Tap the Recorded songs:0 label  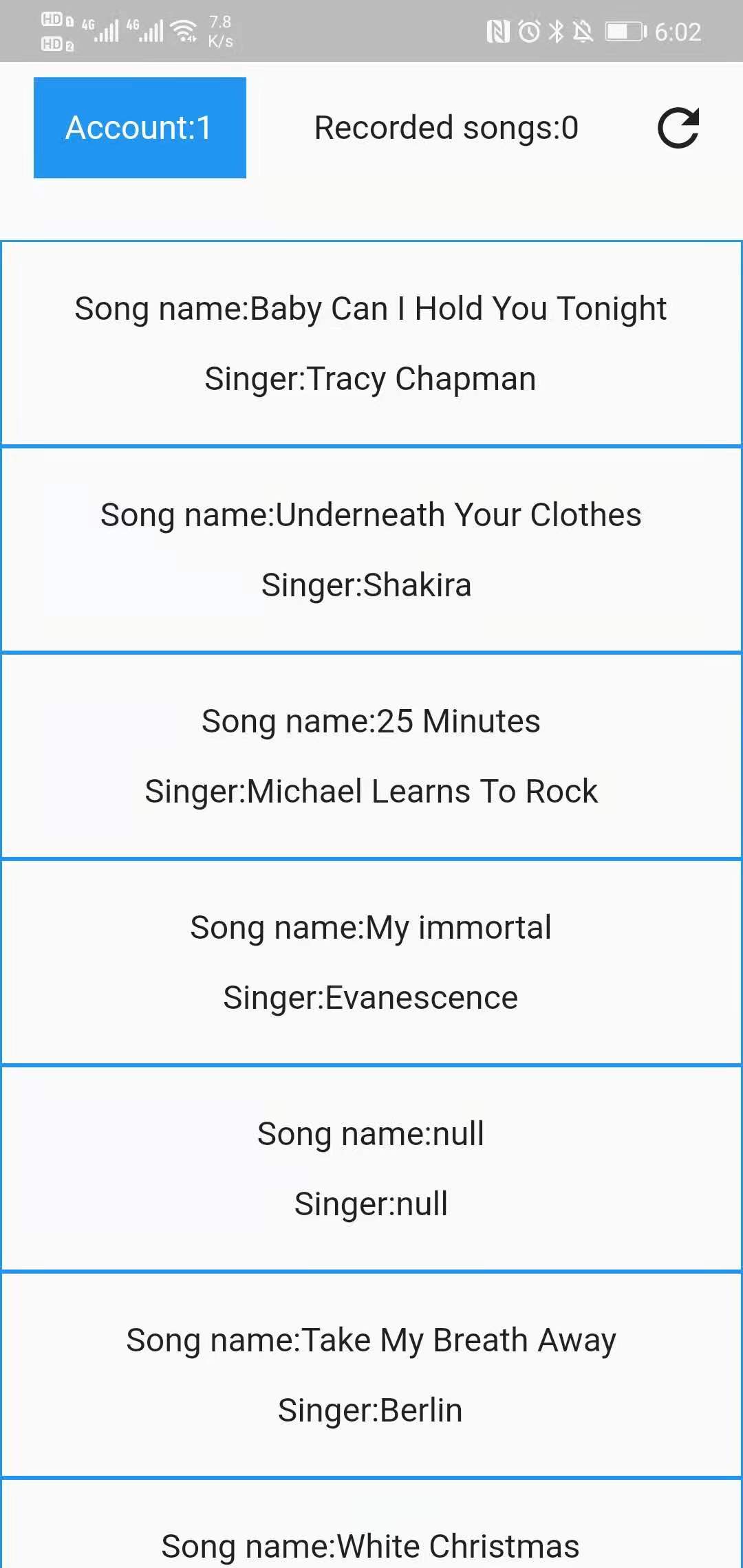coord(446,128)
